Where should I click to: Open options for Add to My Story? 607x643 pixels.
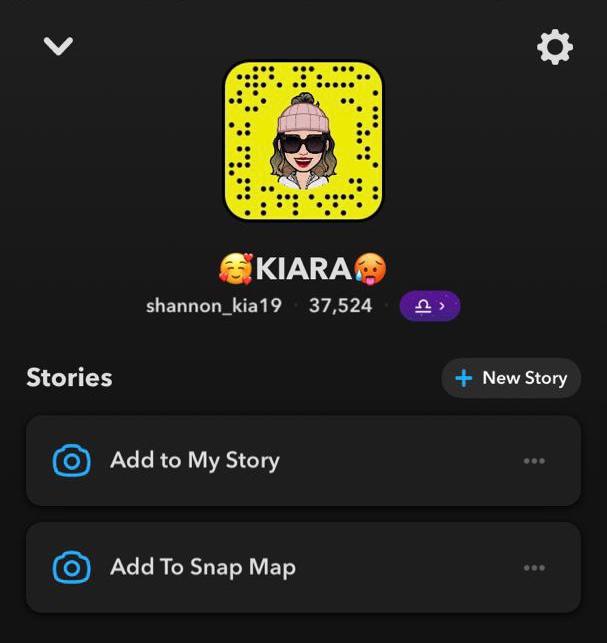534,461
